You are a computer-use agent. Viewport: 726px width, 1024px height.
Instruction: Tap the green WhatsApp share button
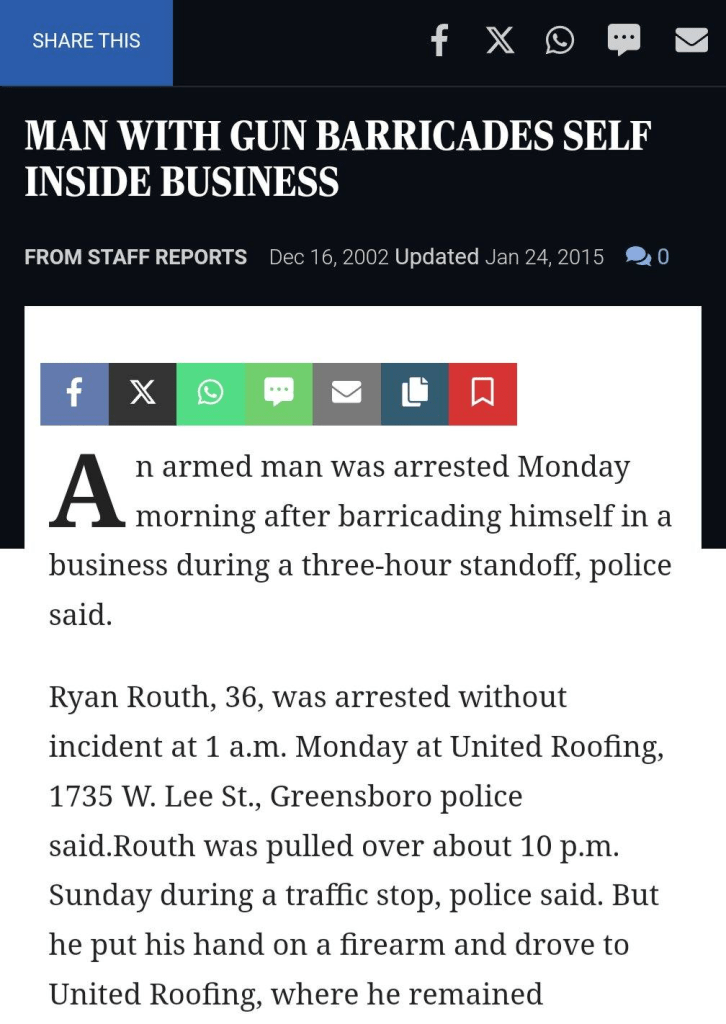click(x=210, y=394)
